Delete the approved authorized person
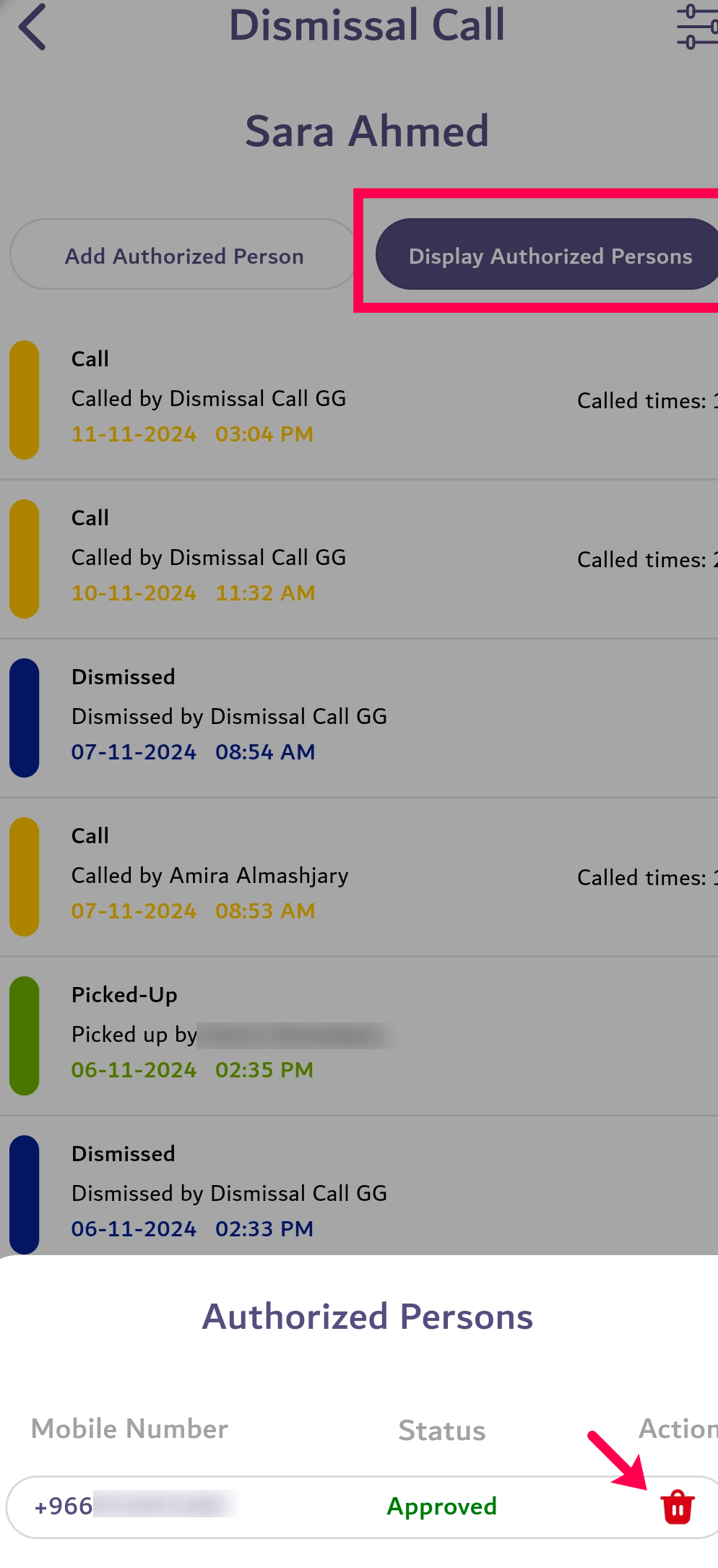 678,1507
